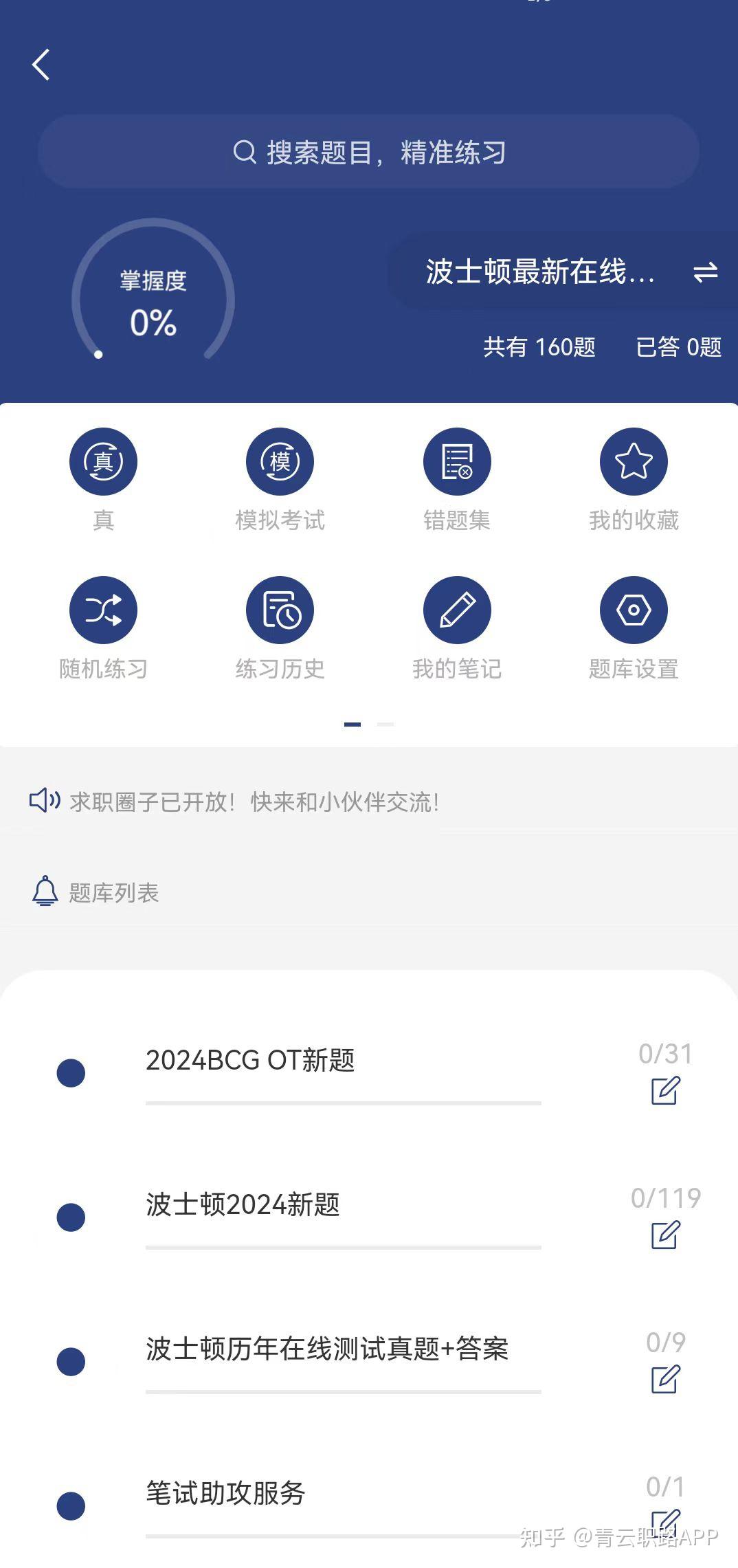Screen dimensions: 738x1568
Task: Open the question search box
Action: [369, 152]
